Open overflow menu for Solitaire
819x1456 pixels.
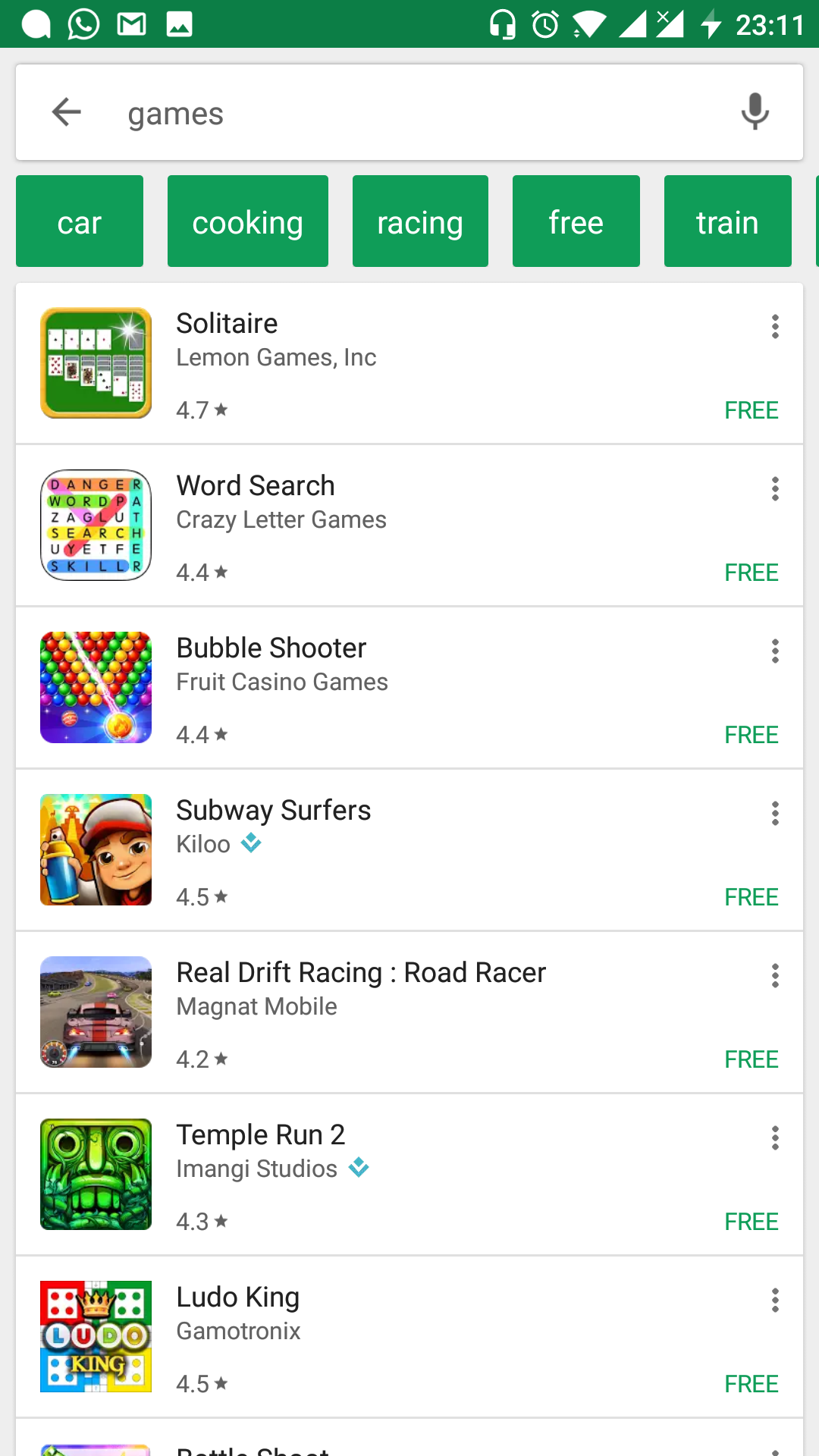[x=775, y=327]
